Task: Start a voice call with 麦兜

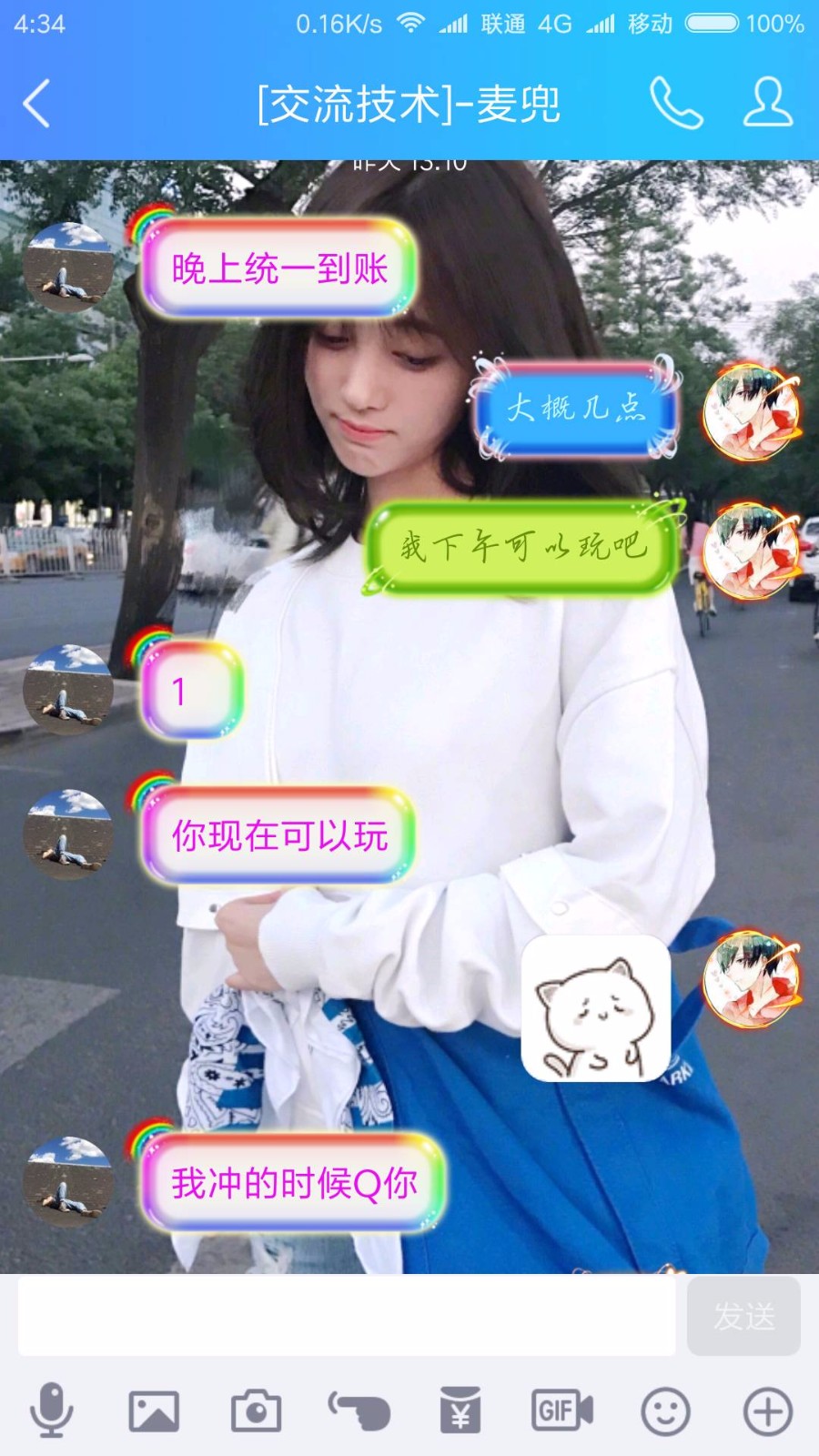Action: tap(676, 103)
